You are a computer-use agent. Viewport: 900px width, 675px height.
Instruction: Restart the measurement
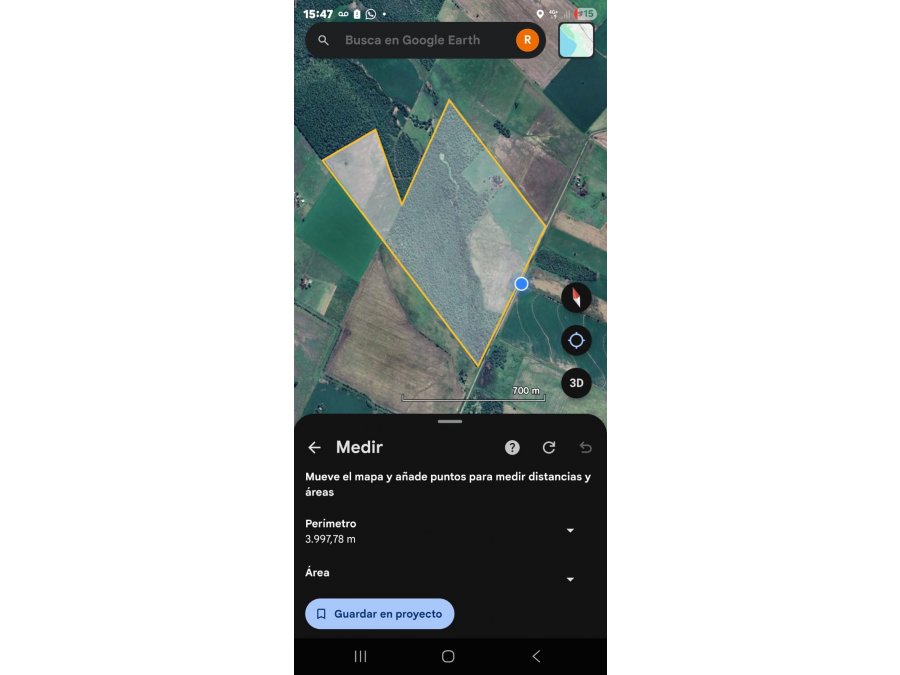(x=549, y=448)
